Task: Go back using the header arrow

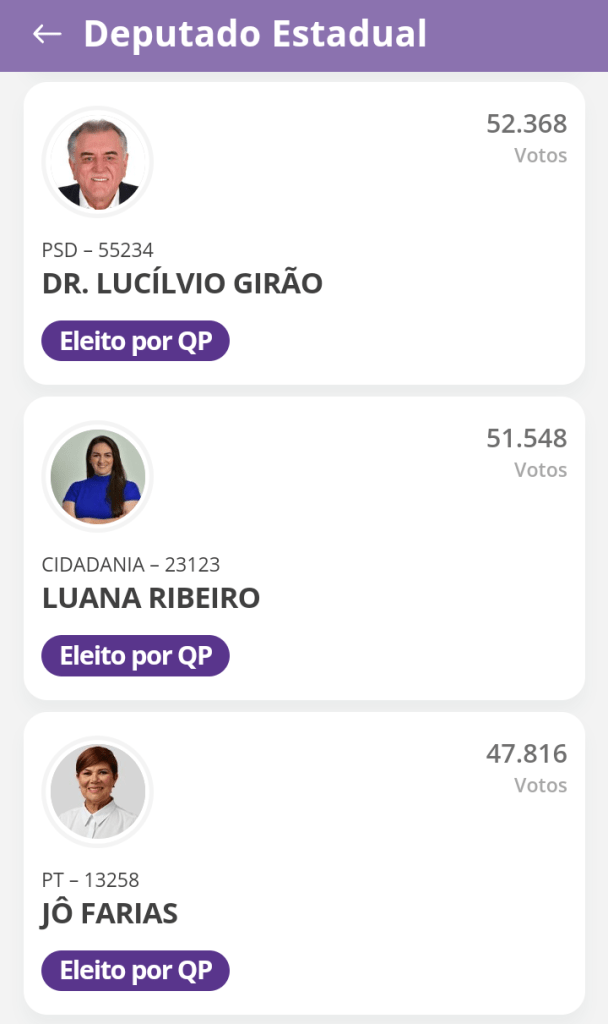Action: click(x=46, y=34)
